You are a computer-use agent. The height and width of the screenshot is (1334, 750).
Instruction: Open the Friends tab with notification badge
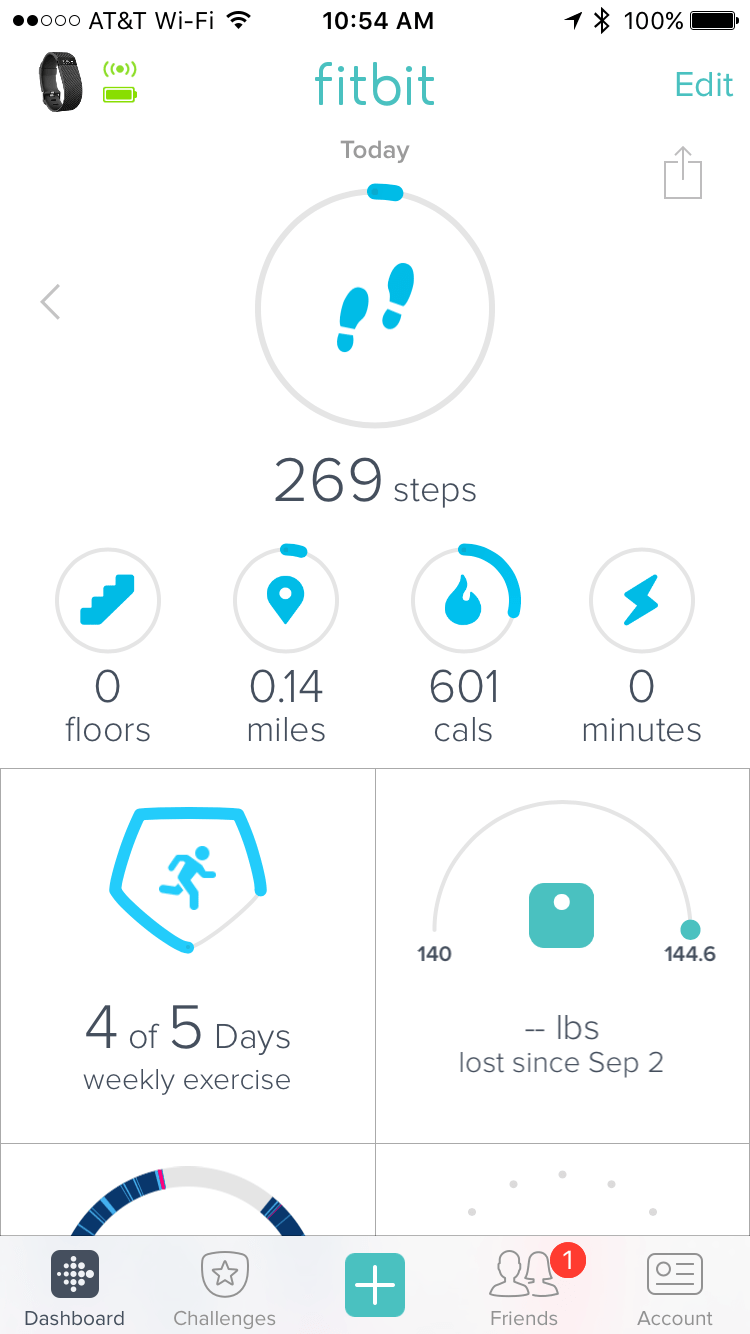524,1287
